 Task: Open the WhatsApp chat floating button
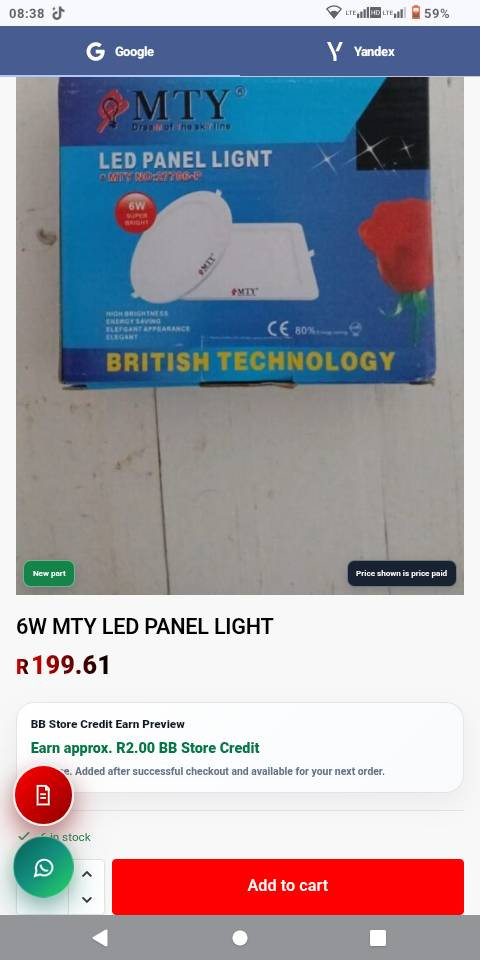[43, 868]
